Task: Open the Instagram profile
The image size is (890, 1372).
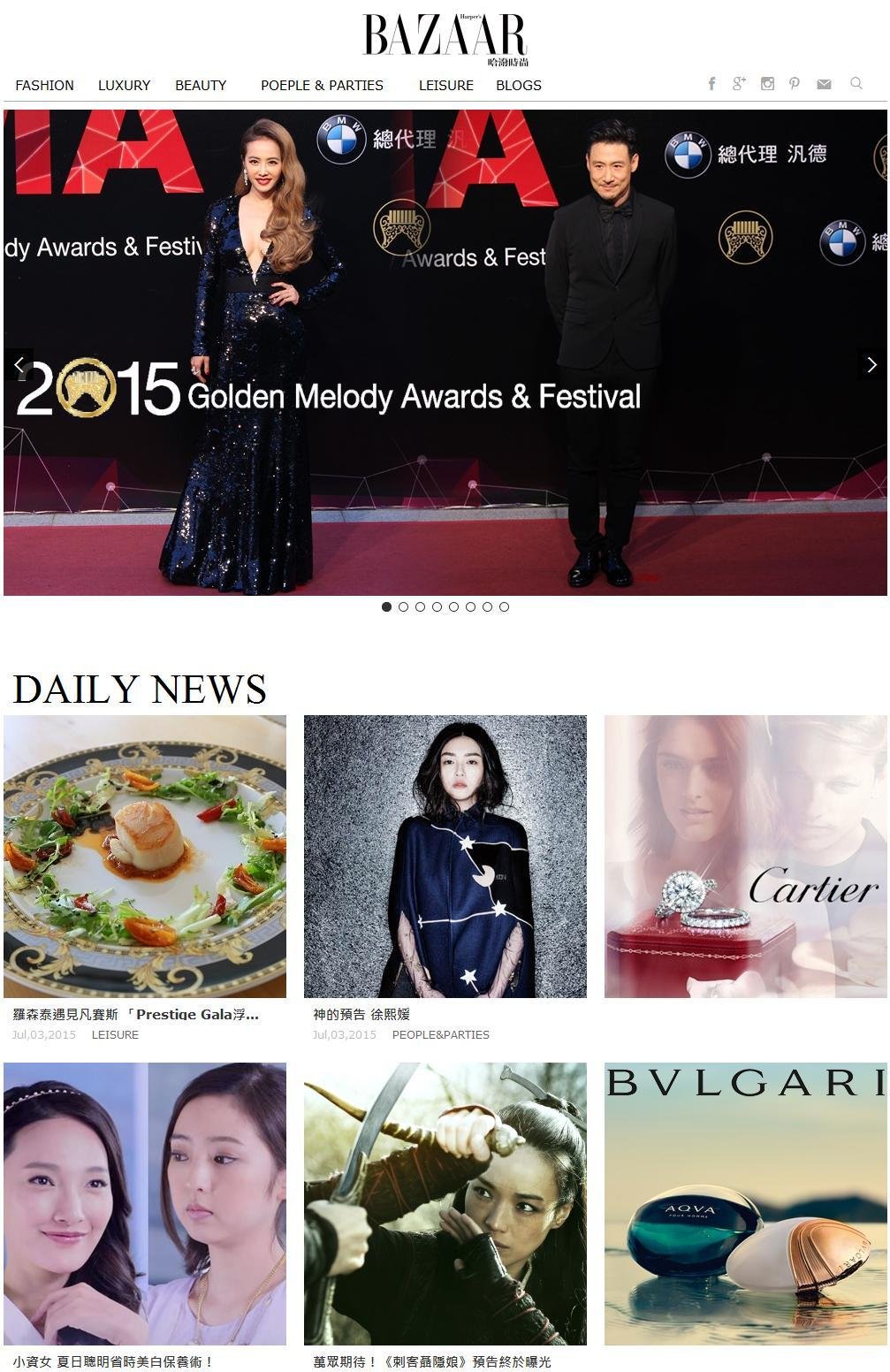Action: point(767,84)
